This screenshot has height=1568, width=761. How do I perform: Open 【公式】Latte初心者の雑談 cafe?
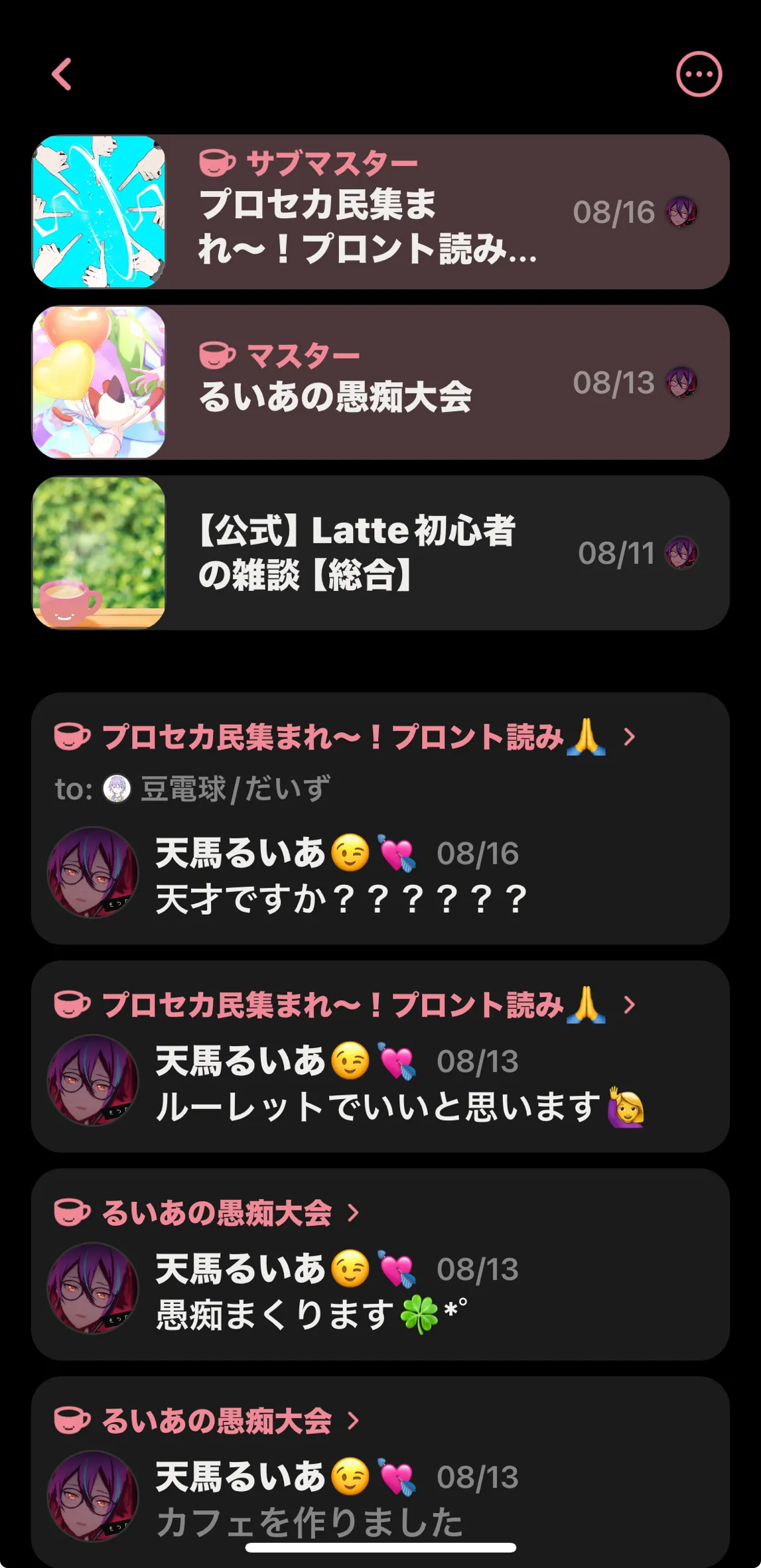coord(380,553)
